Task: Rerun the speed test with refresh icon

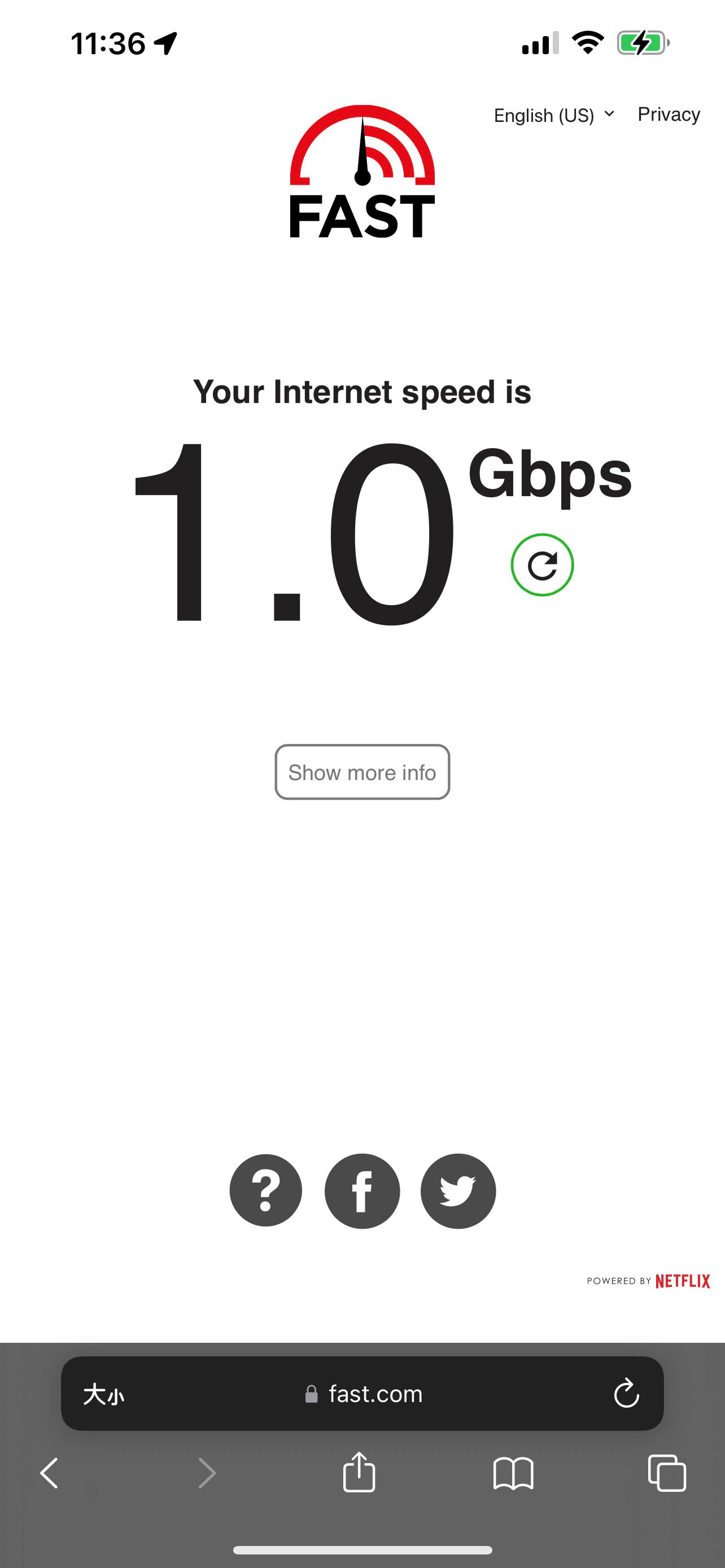Action: 541,565
